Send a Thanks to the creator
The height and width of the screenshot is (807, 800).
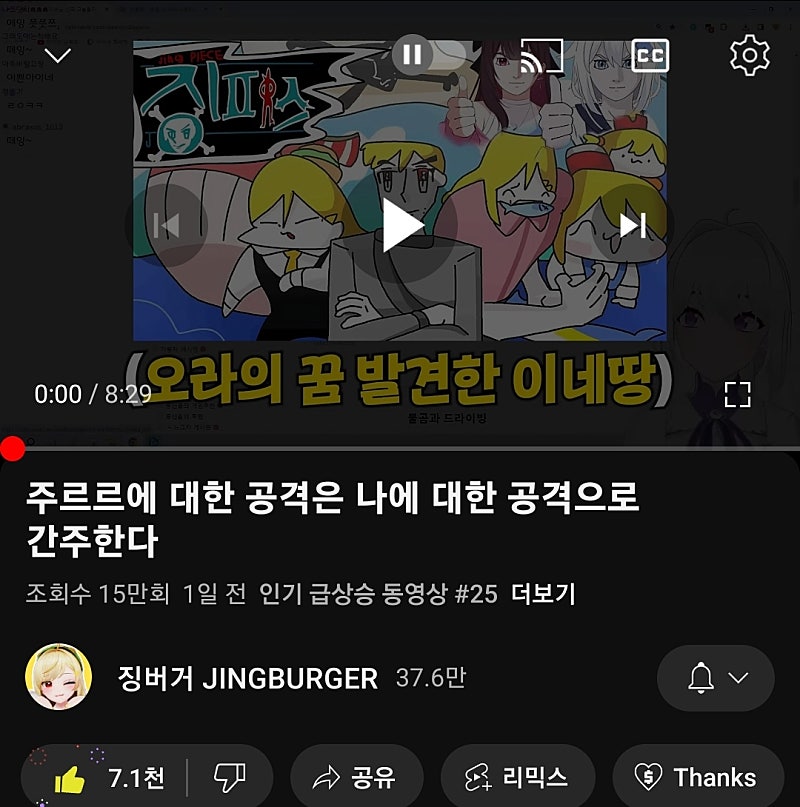point(697,777)
